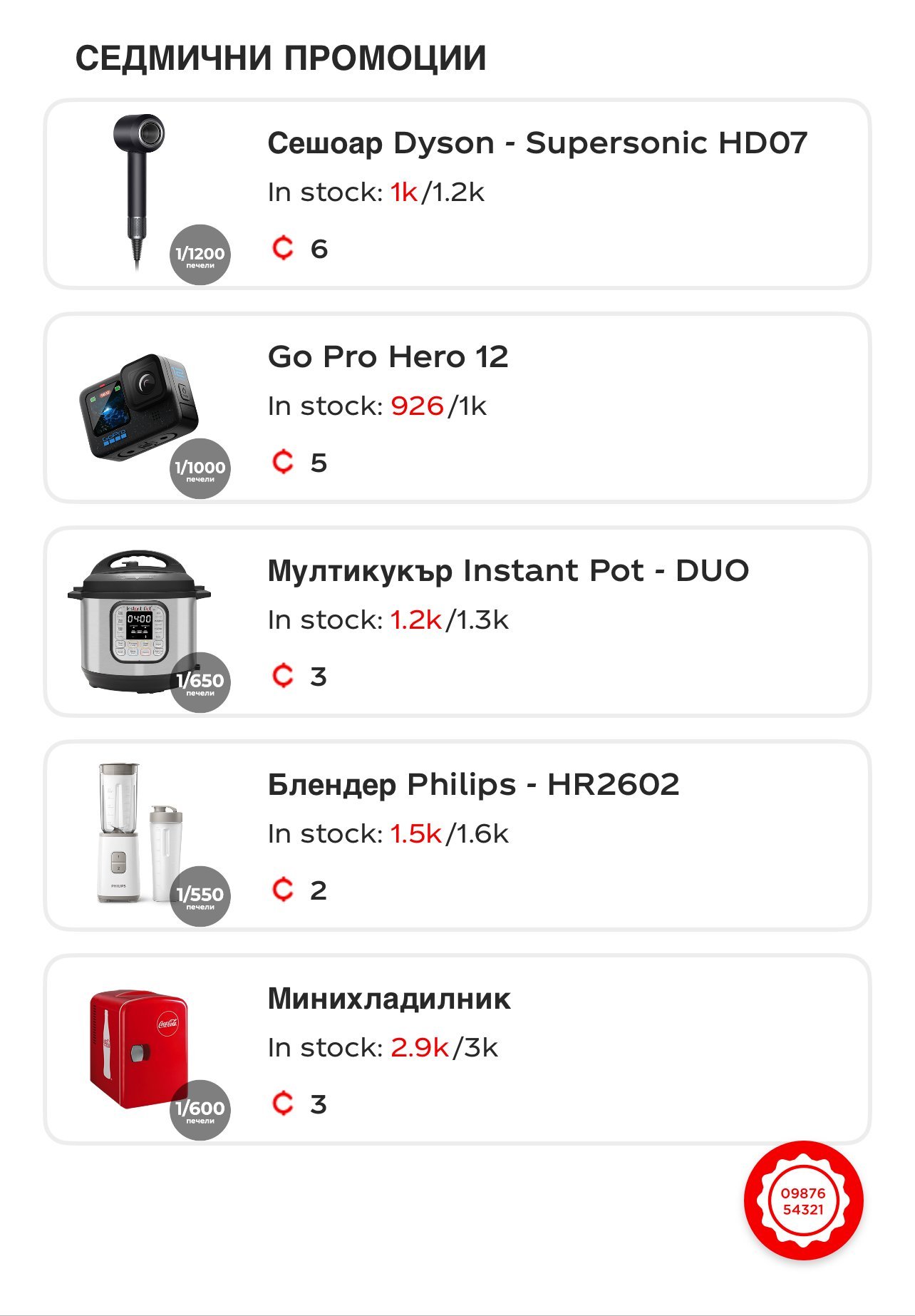Open the Сешоар Dyson Supersonic HD07 promotion
This screenshot has width=915, height=1316.
point(457,194)
